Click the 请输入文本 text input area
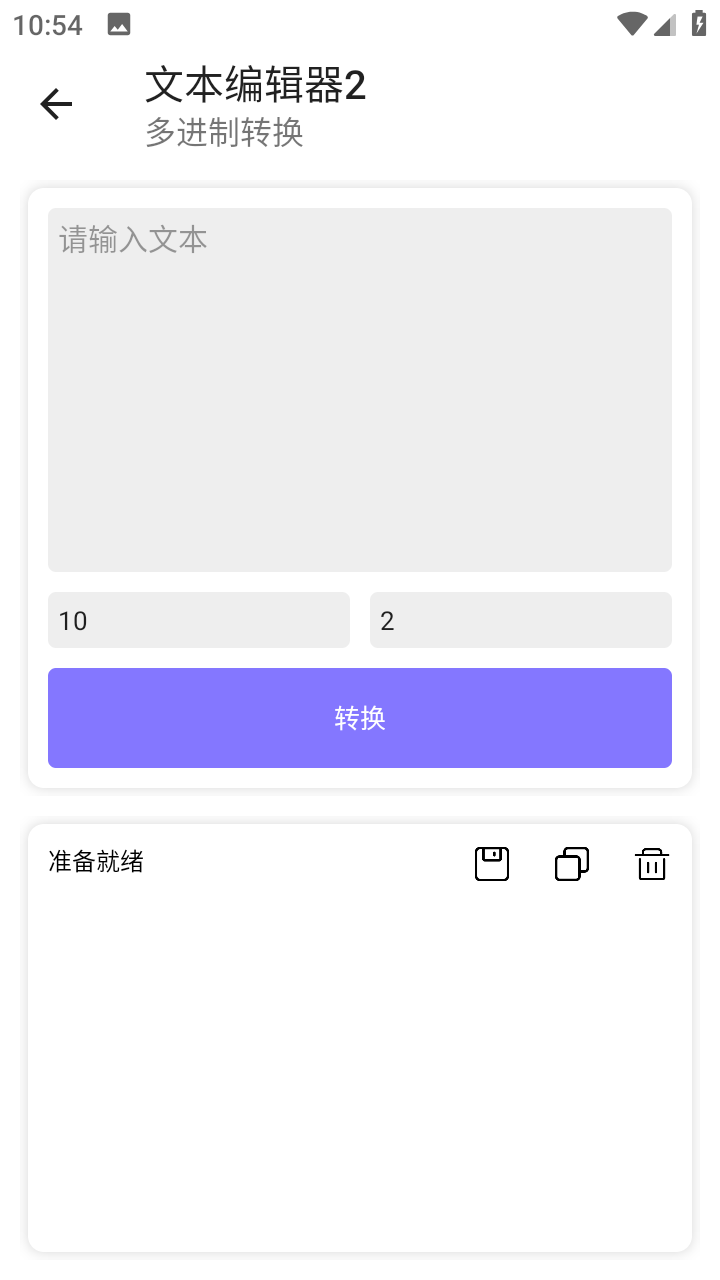Viewport: 720px width, 1280px height. (x=360, y=388)
